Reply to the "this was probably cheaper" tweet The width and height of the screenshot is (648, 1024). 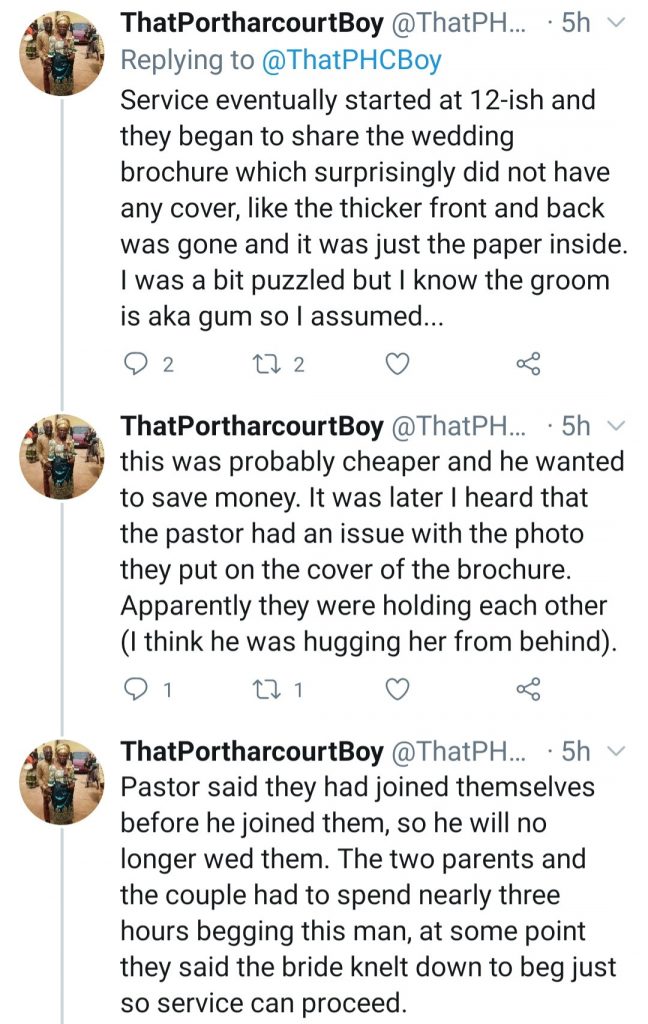134,689
